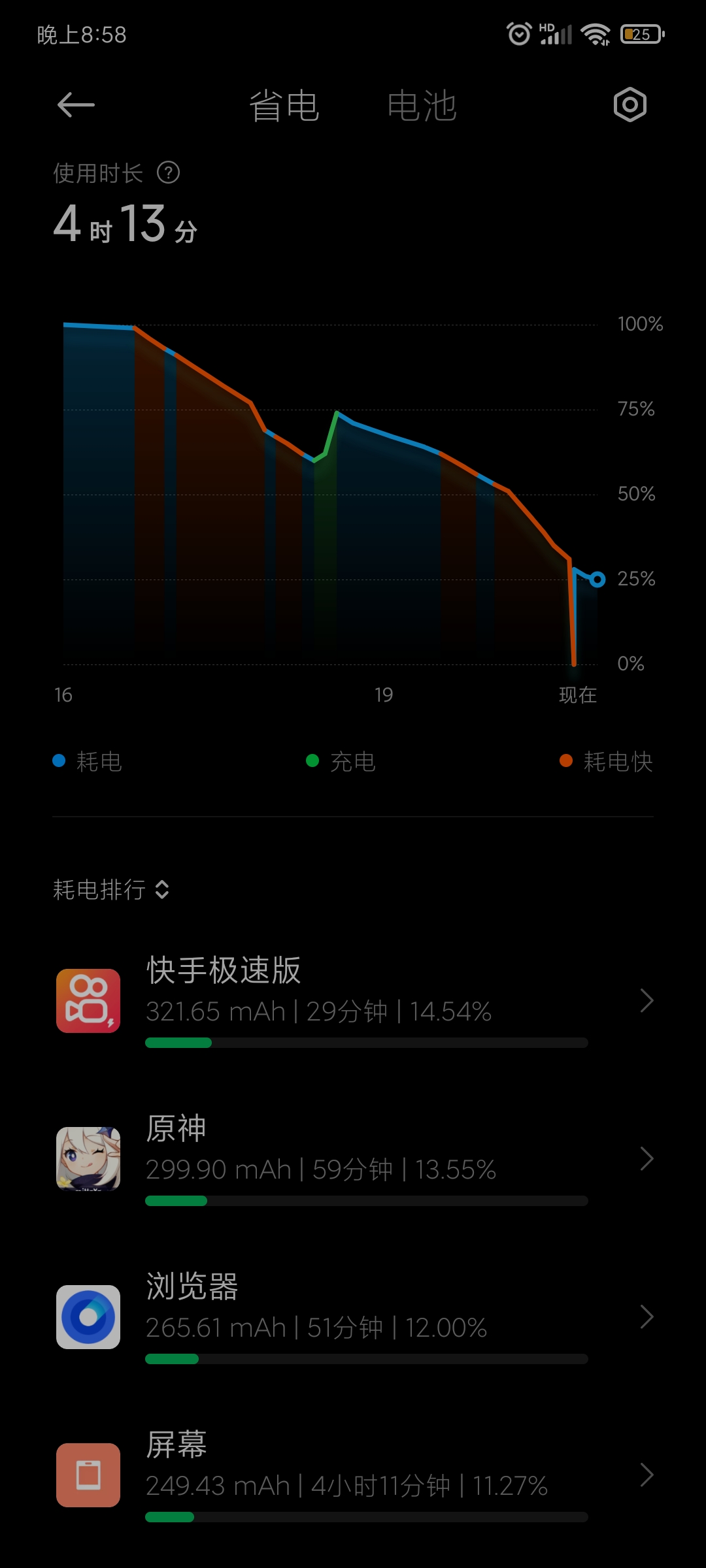View 浏览器 battery consumption details
The image size is (706, 1568).
point(353,1317)
